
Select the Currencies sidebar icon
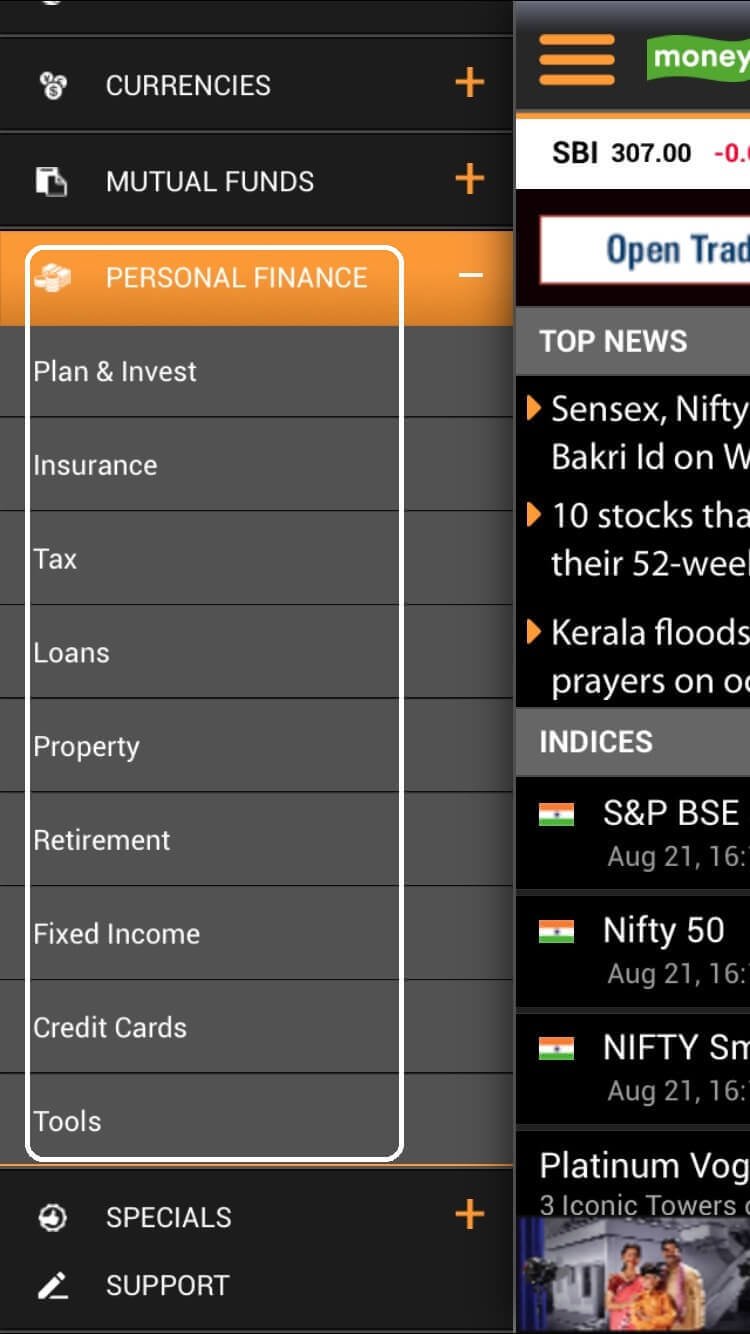click(52, 85)
